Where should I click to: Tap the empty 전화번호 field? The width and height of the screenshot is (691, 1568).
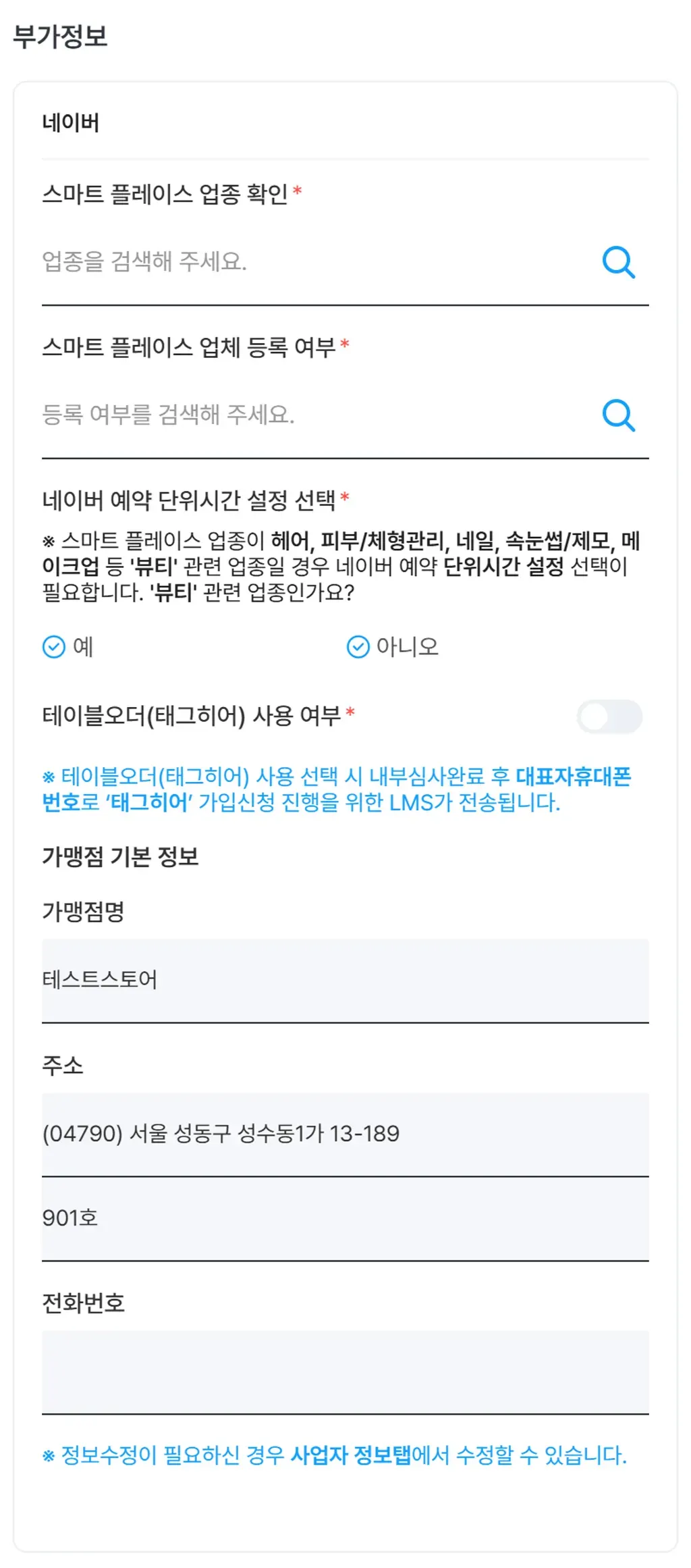click(345, 1371)
